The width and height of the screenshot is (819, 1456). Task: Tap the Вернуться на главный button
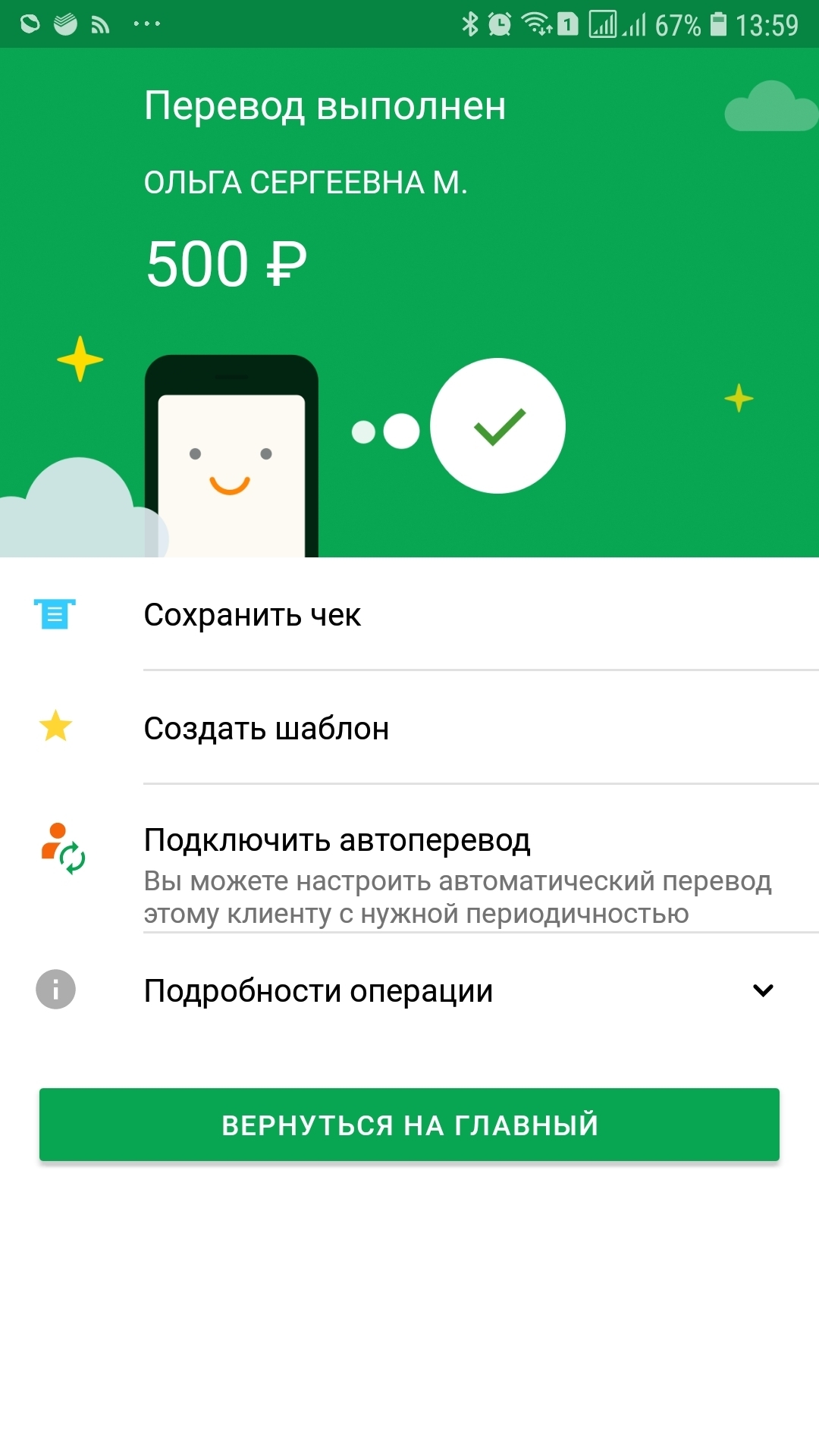[409, 1125]
